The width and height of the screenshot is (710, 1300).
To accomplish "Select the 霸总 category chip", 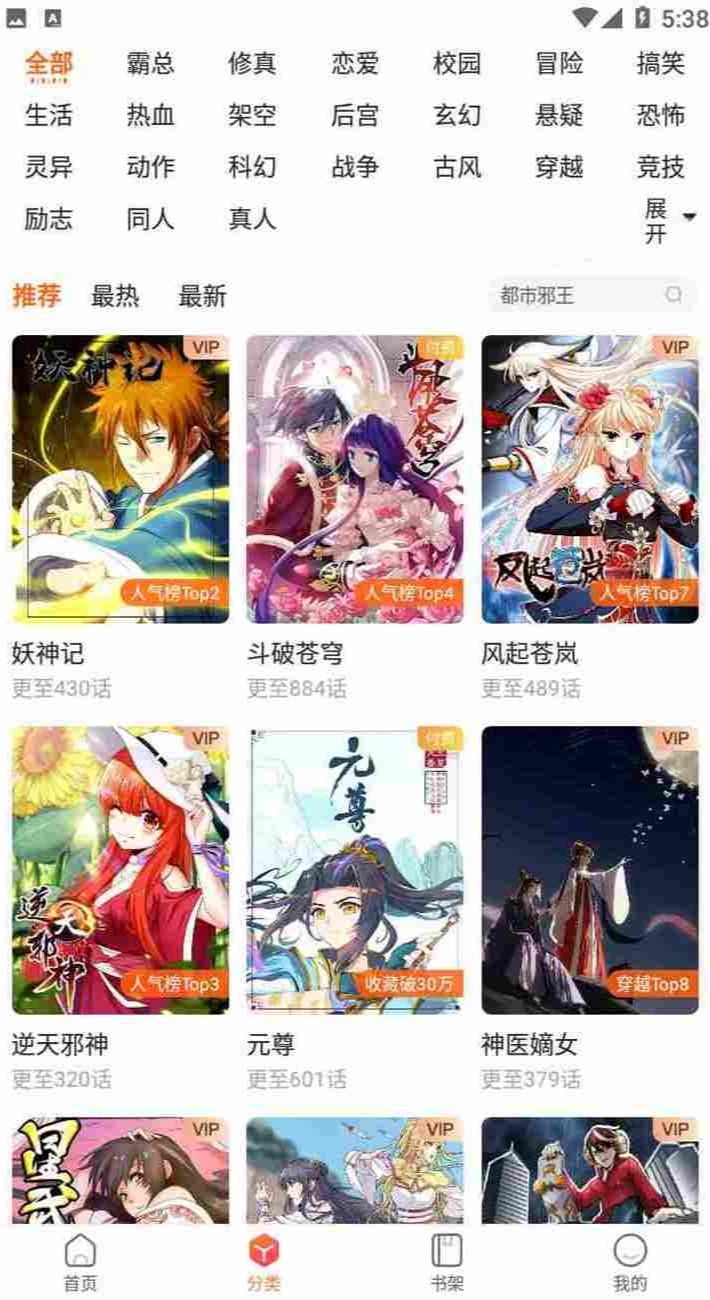I will [x=150, y=64].
